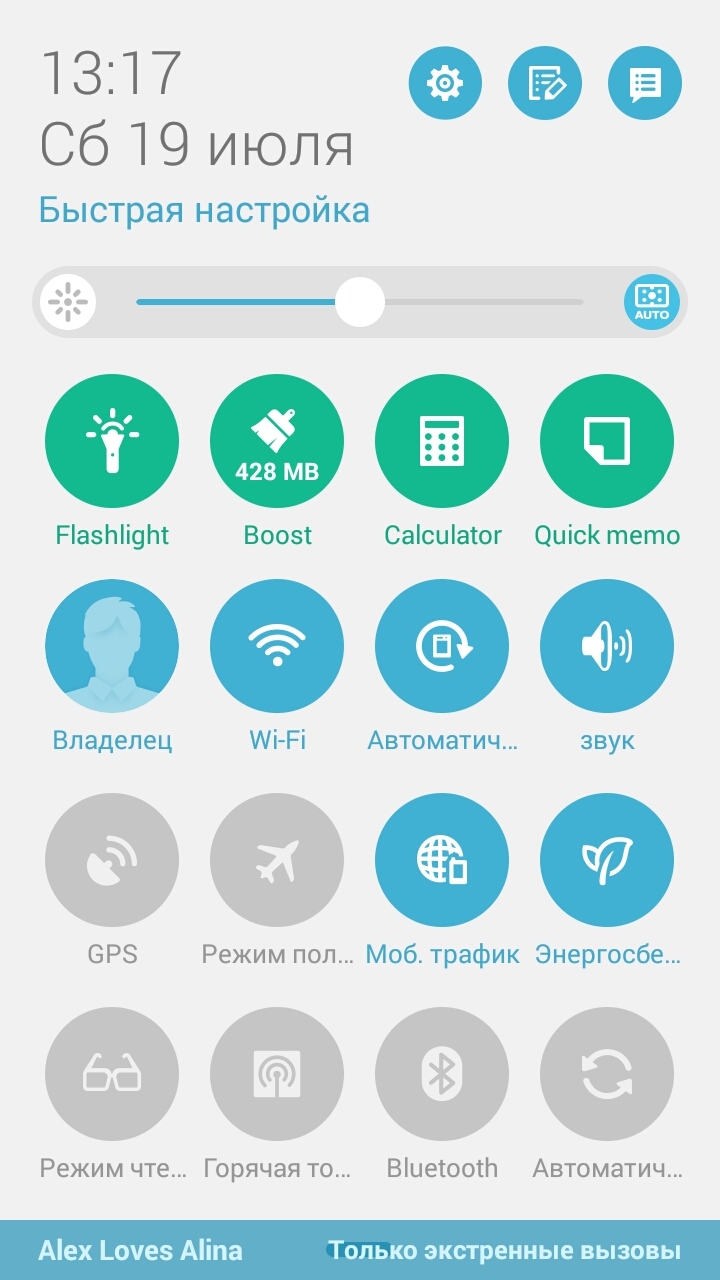Toggle Энергосбе… power saving
720x1280 pixels.
607,860
